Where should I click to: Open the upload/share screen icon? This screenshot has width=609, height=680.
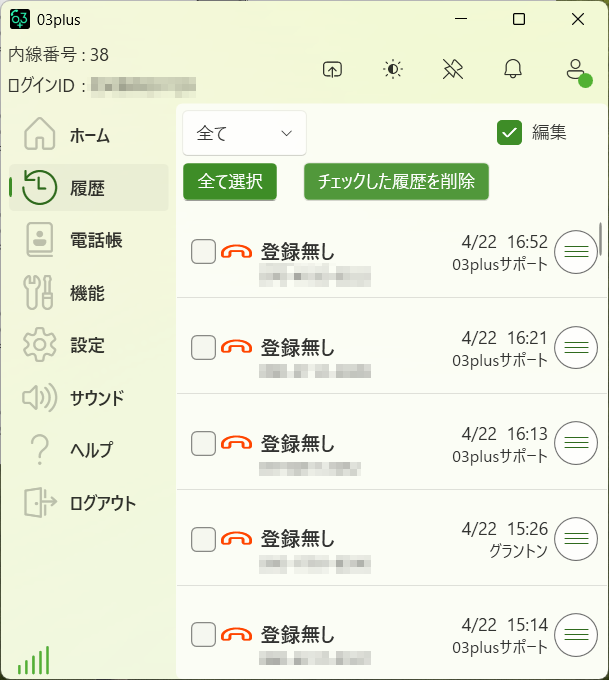[x=333, y=69]
